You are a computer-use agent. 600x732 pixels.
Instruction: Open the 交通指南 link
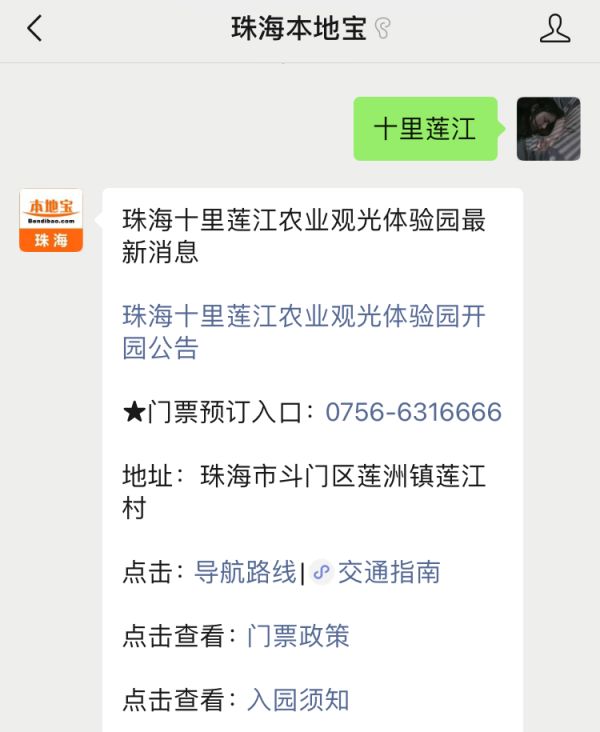point(388,572)
